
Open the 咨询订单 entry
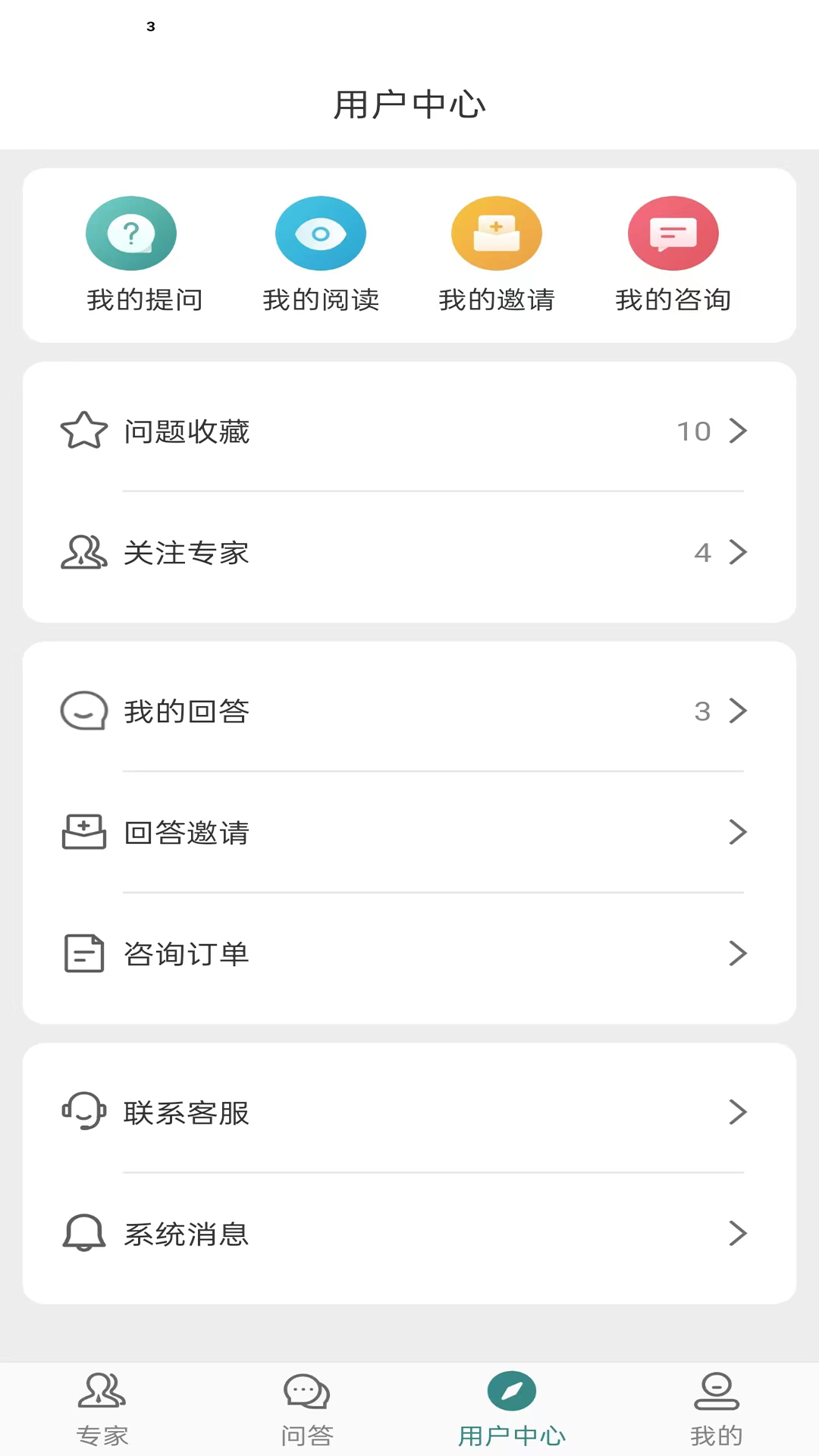click(x=409, y=953)
